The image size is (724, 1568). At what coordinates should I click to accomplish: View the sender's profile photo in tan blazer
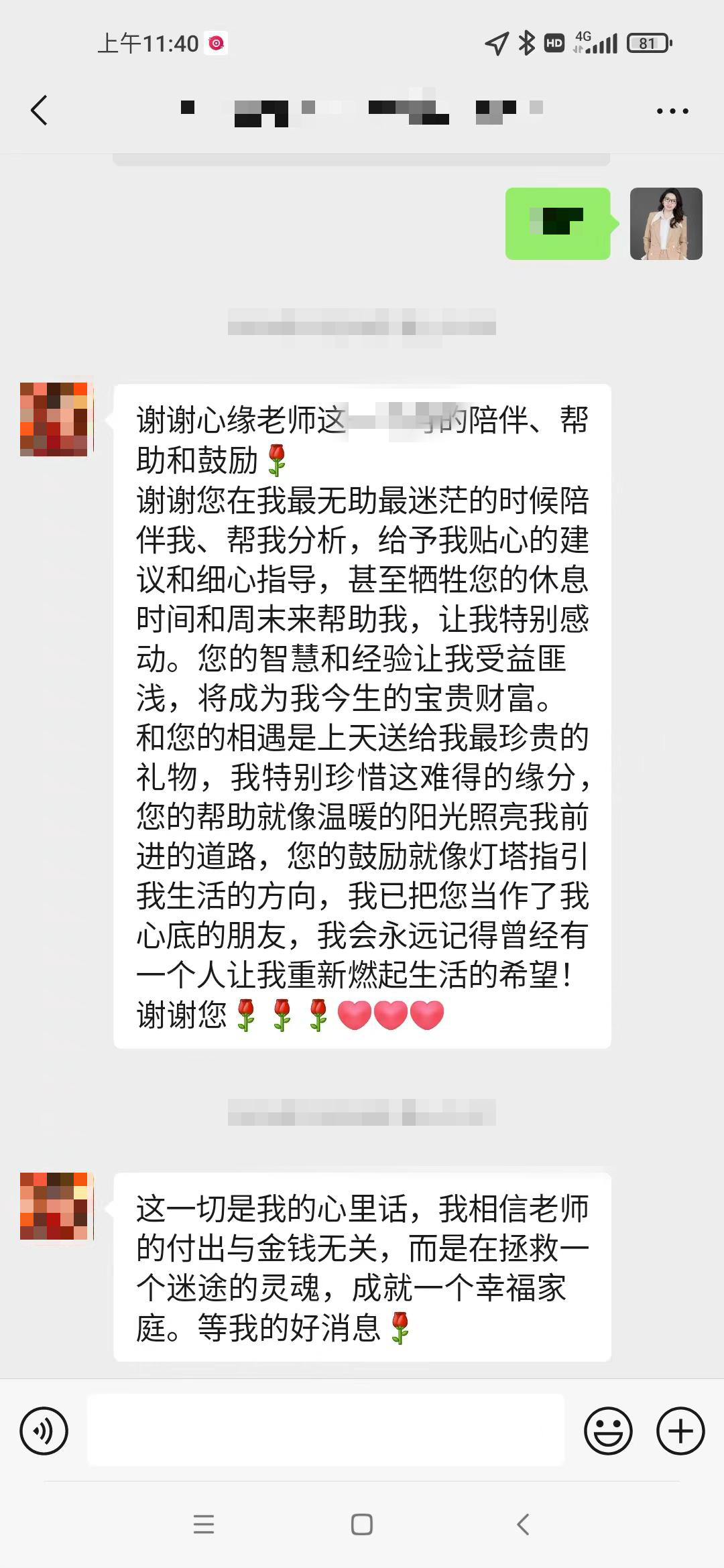pyautogui.click(x=666, y=224)
